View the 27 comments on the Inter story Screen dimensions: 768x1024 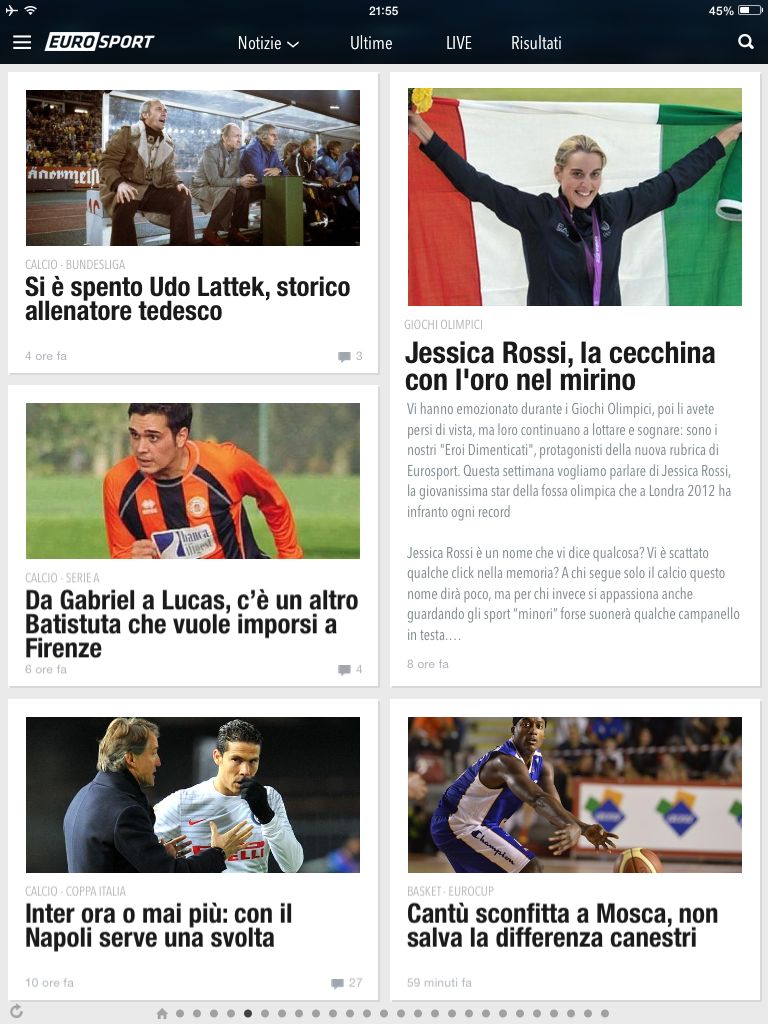347,983
